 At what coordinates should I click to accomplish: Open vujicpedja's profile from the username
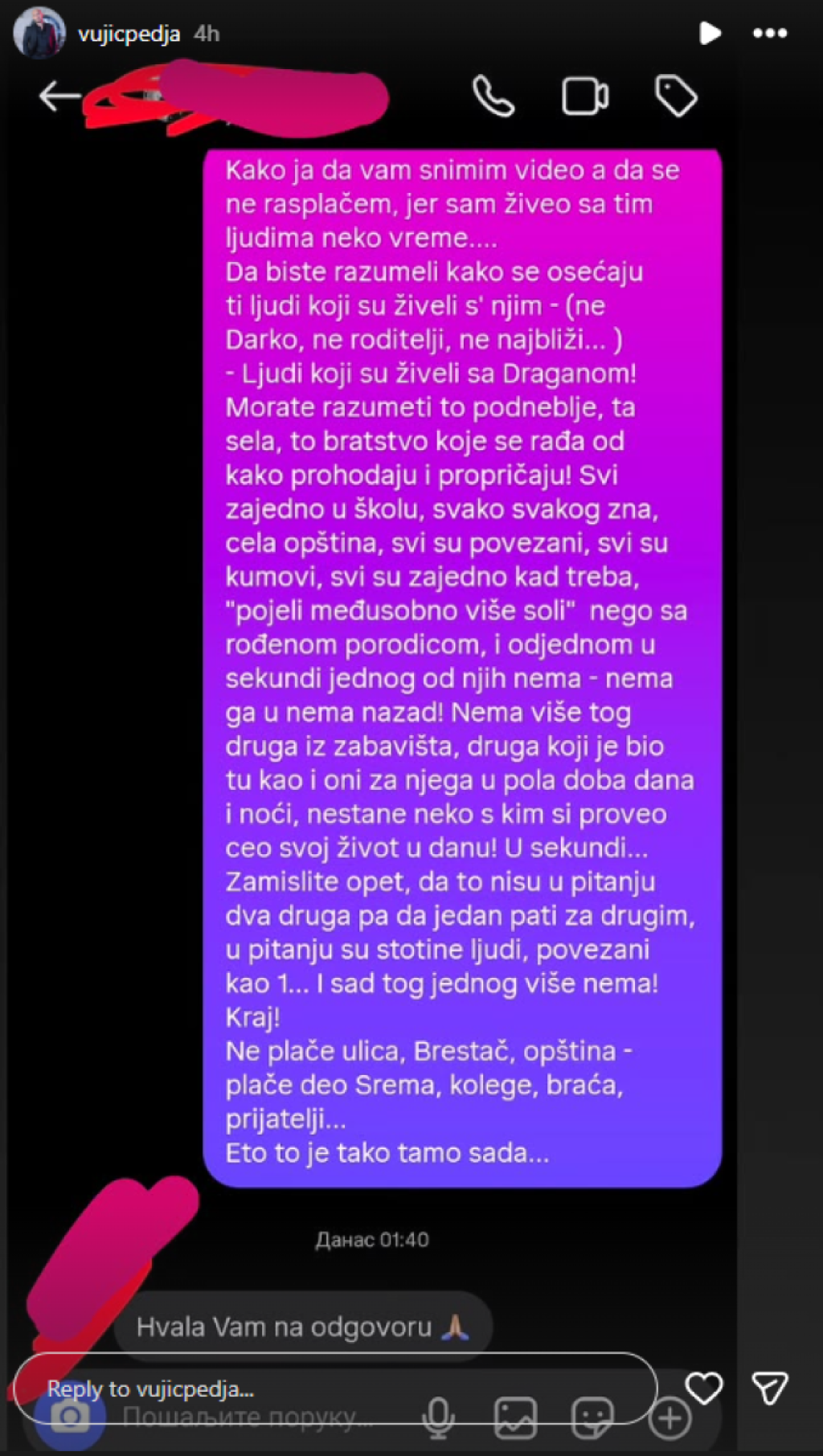129,34
